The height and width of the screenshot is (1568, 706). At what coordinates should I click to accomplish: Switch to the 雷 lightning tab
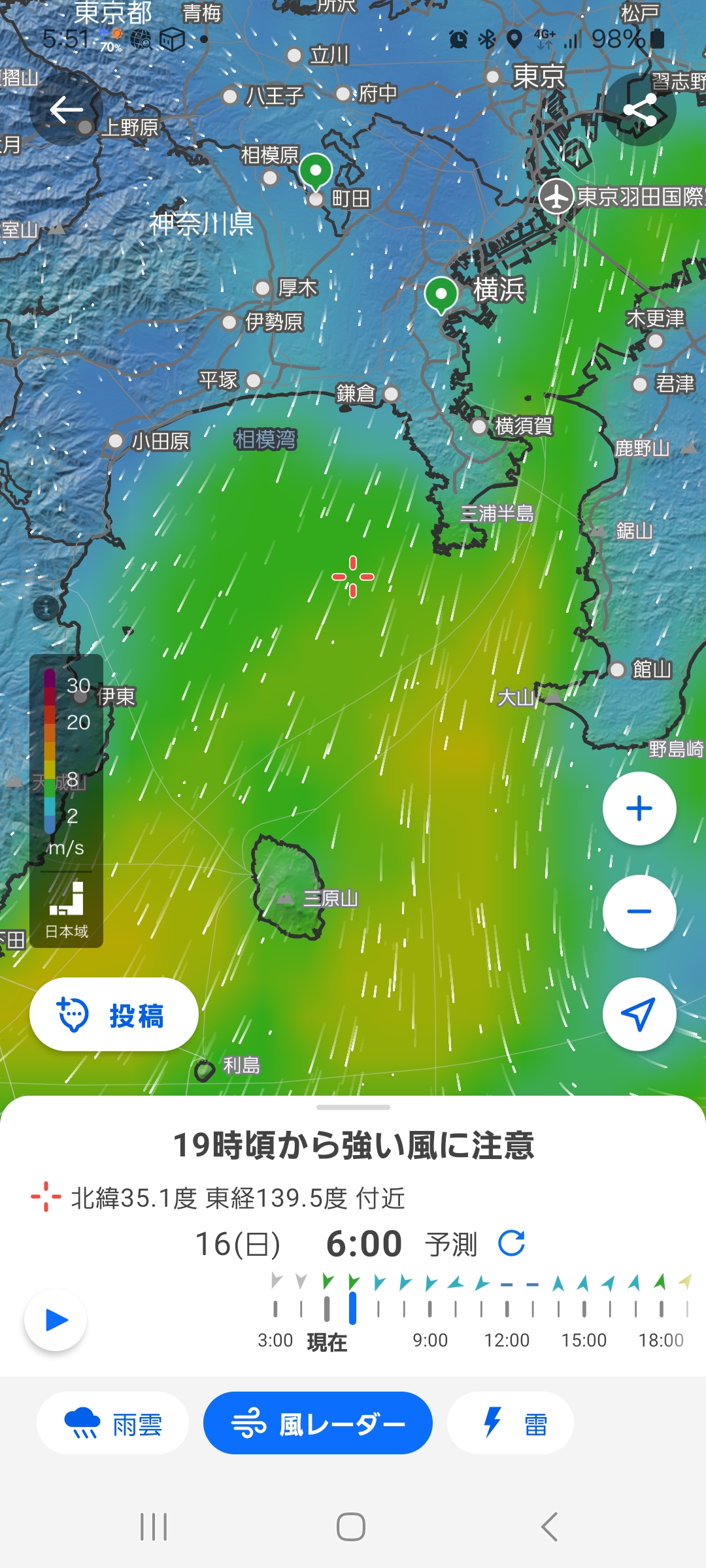click(x=510, y=1424)
